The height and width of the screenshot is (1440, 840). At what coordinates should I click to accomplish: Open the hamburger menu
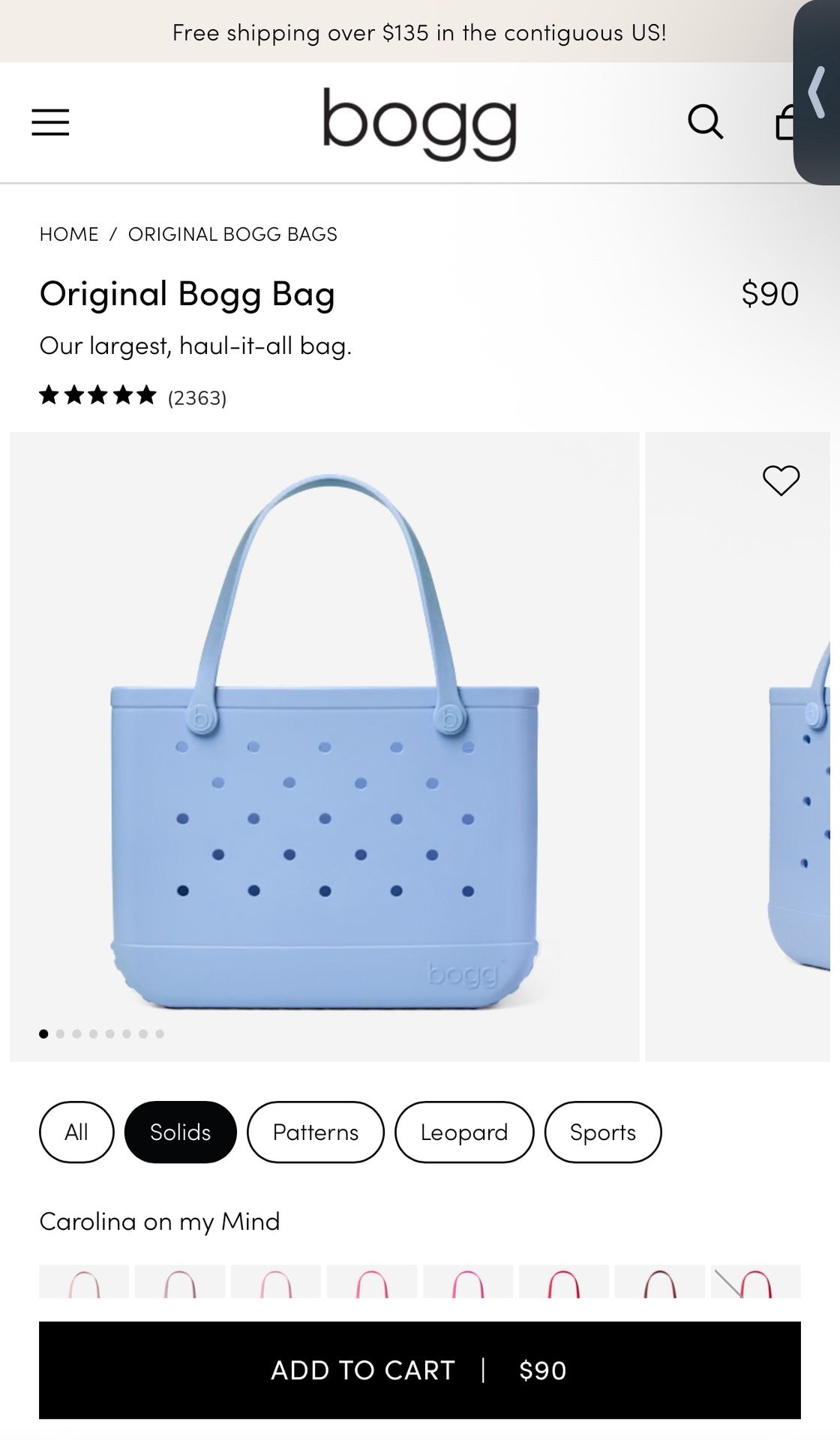click(x=50, y=122)
